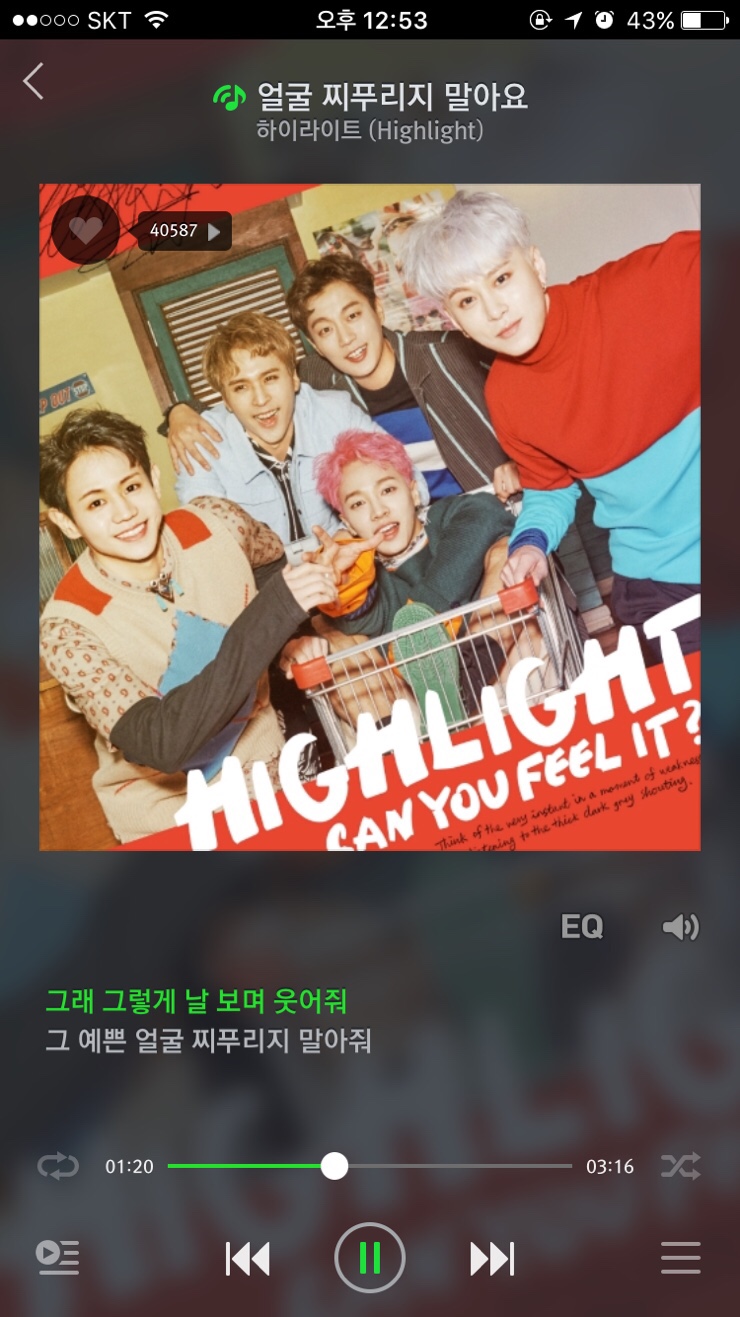Open the current playlist queue
This screenshot has height=1317, width=740.
(x=58, y=1257)
